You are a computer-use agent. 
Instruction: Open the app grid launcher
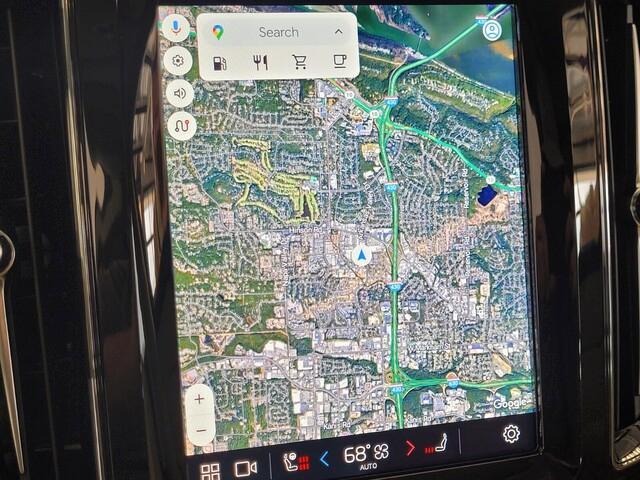click(x=210, y=470)
